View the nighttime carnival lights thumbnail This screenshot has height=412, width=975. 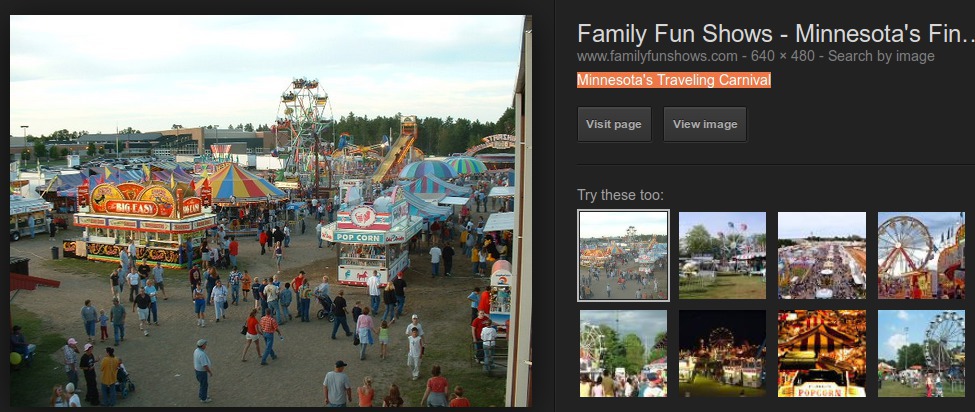click(722, 353)
